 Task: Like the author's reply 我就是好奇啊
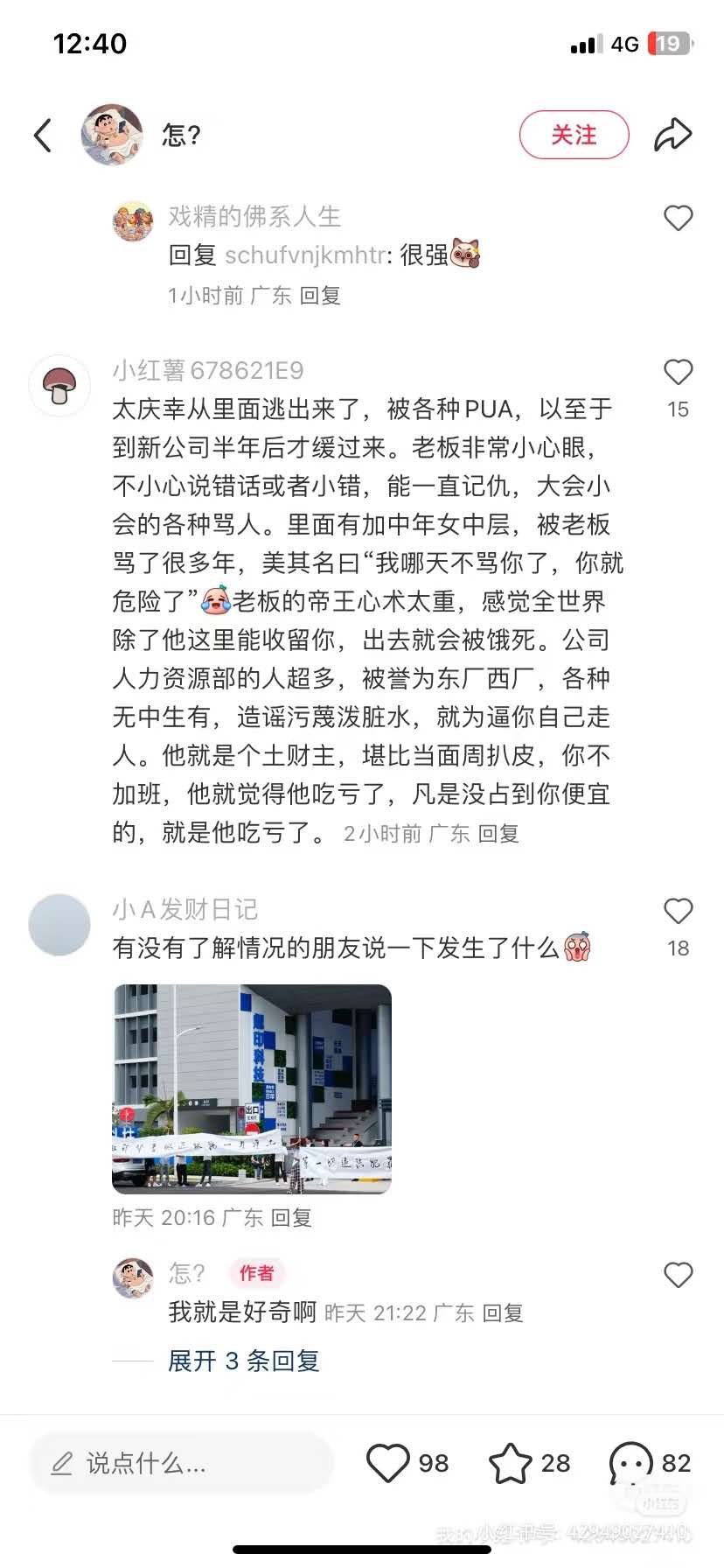point(678,1275)
